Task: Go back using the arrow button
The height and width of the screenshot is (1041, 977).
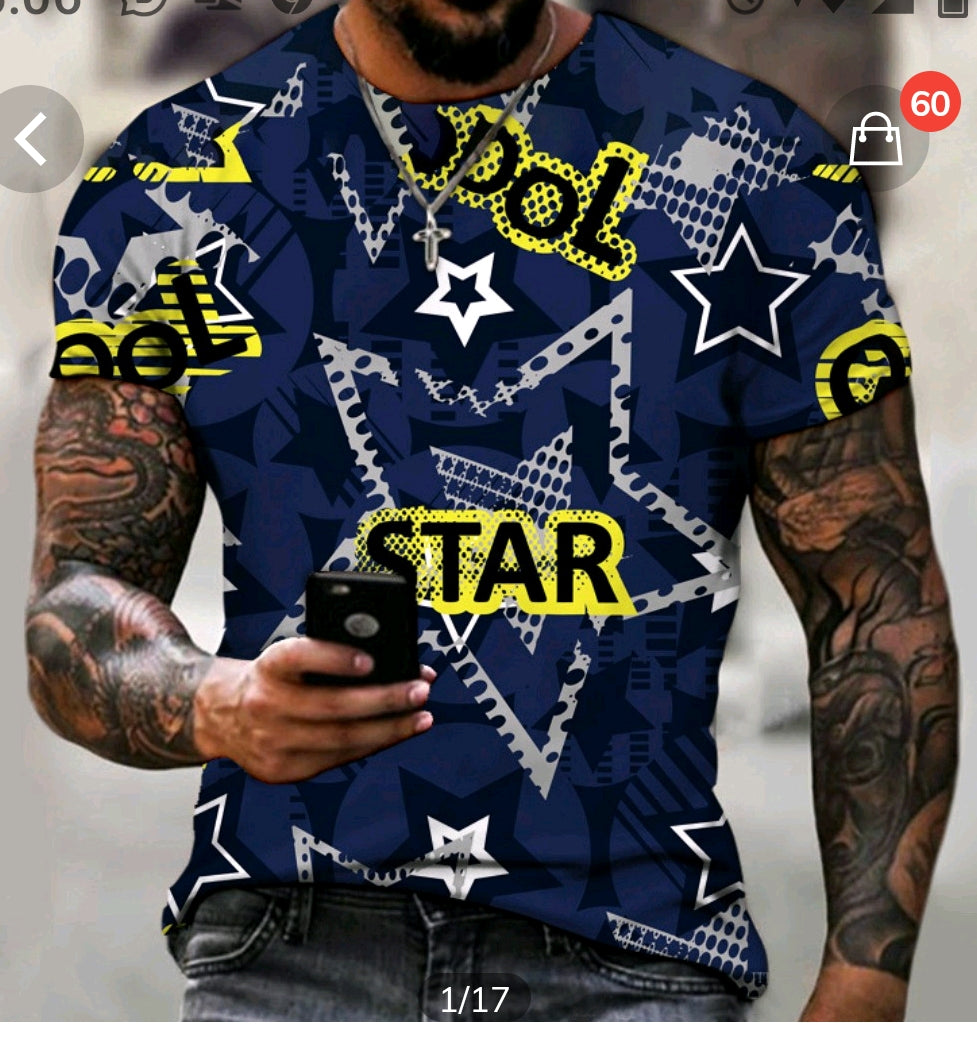Action: click(32, 139)
